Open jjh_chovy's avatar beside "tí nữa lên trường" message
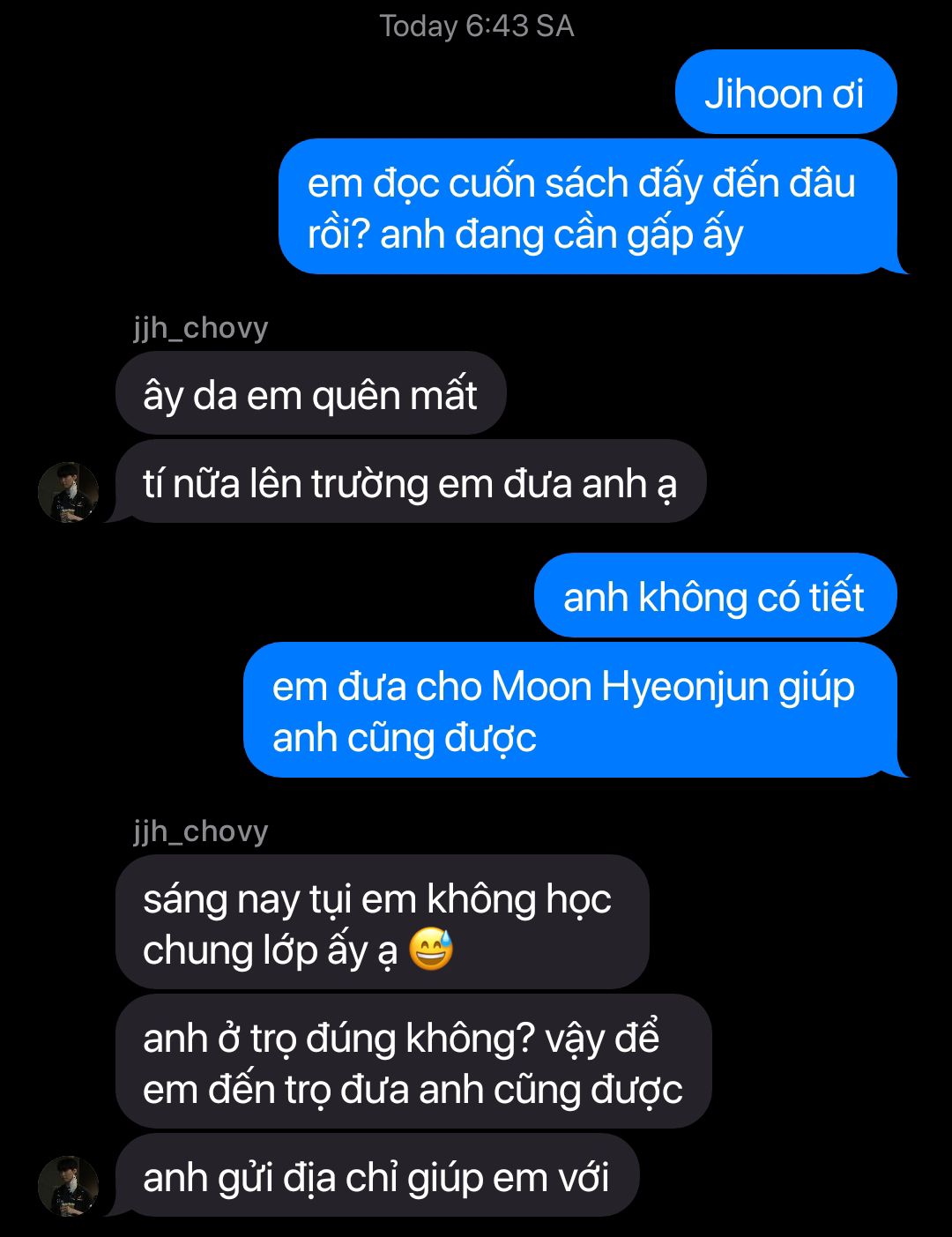This screenshot has height=1237, width=952. (x=68, y=492)
